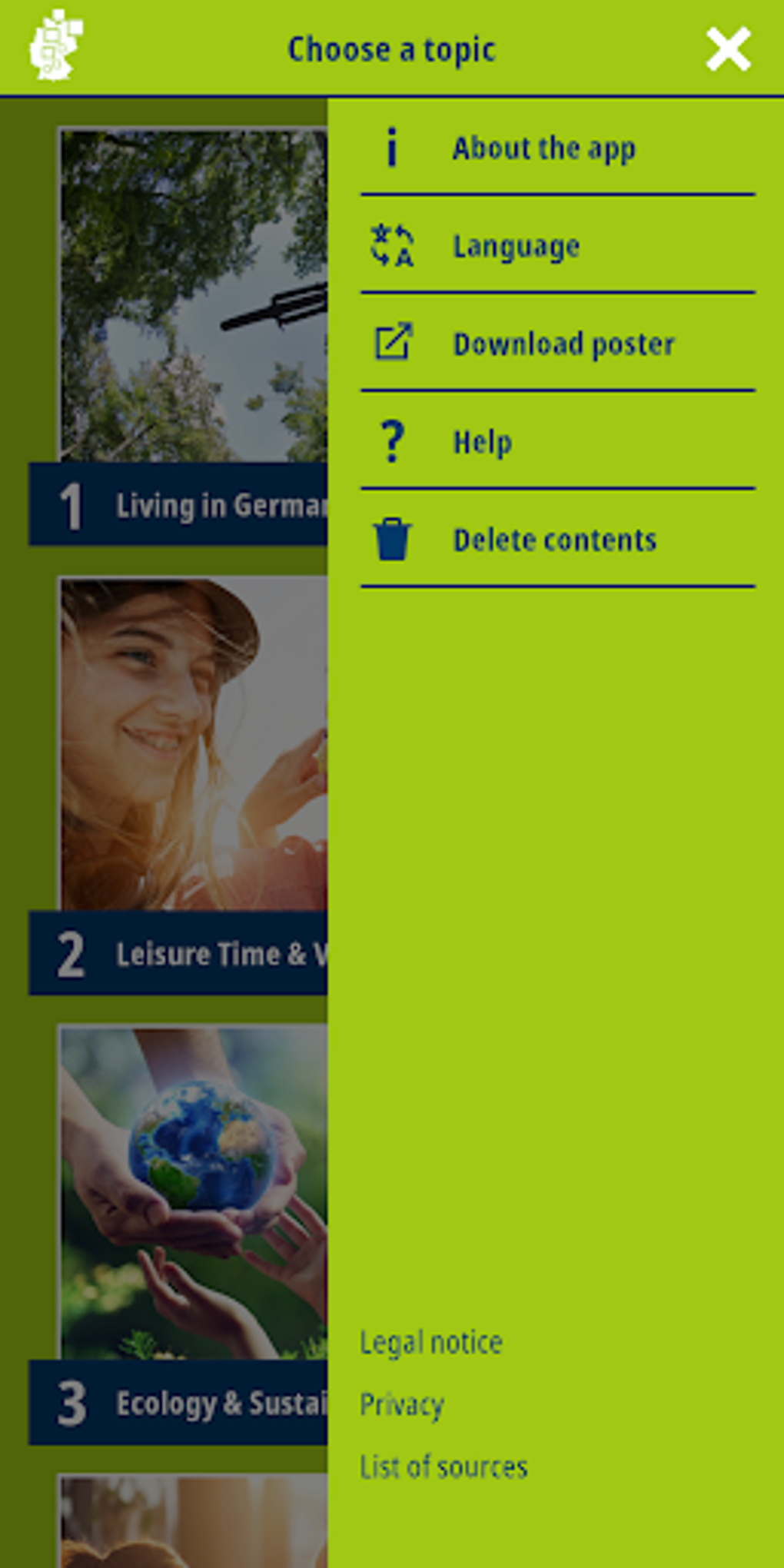
Task: Close the side menu with the X
Action: coord(728,49)
